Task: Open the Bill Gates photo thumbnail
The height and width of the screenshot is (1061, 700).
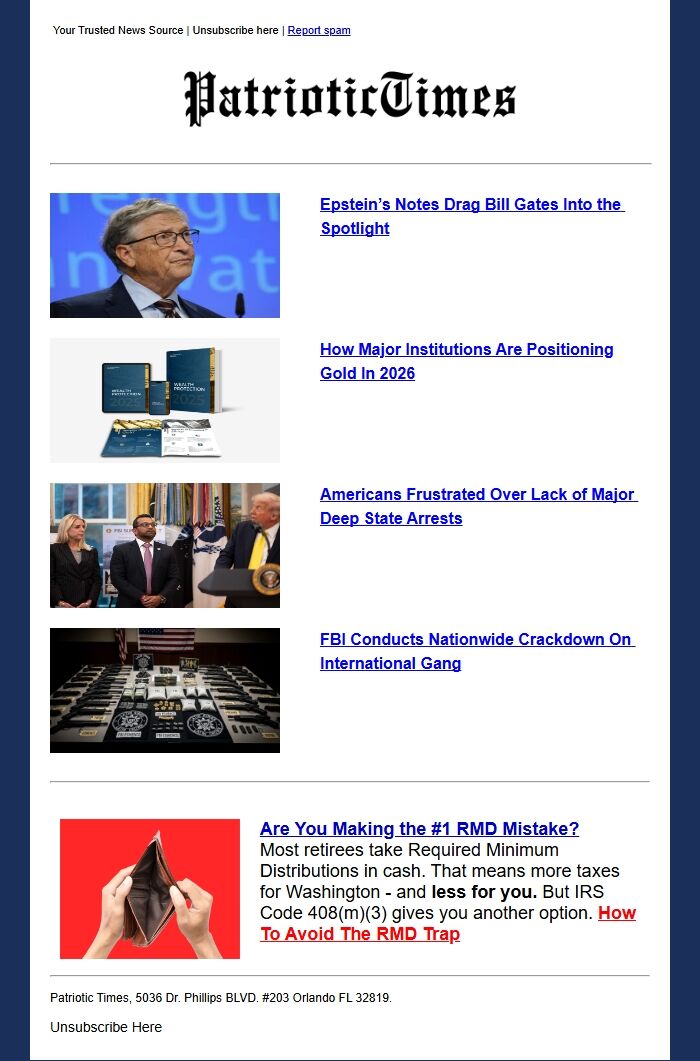Action: [165, 255]
